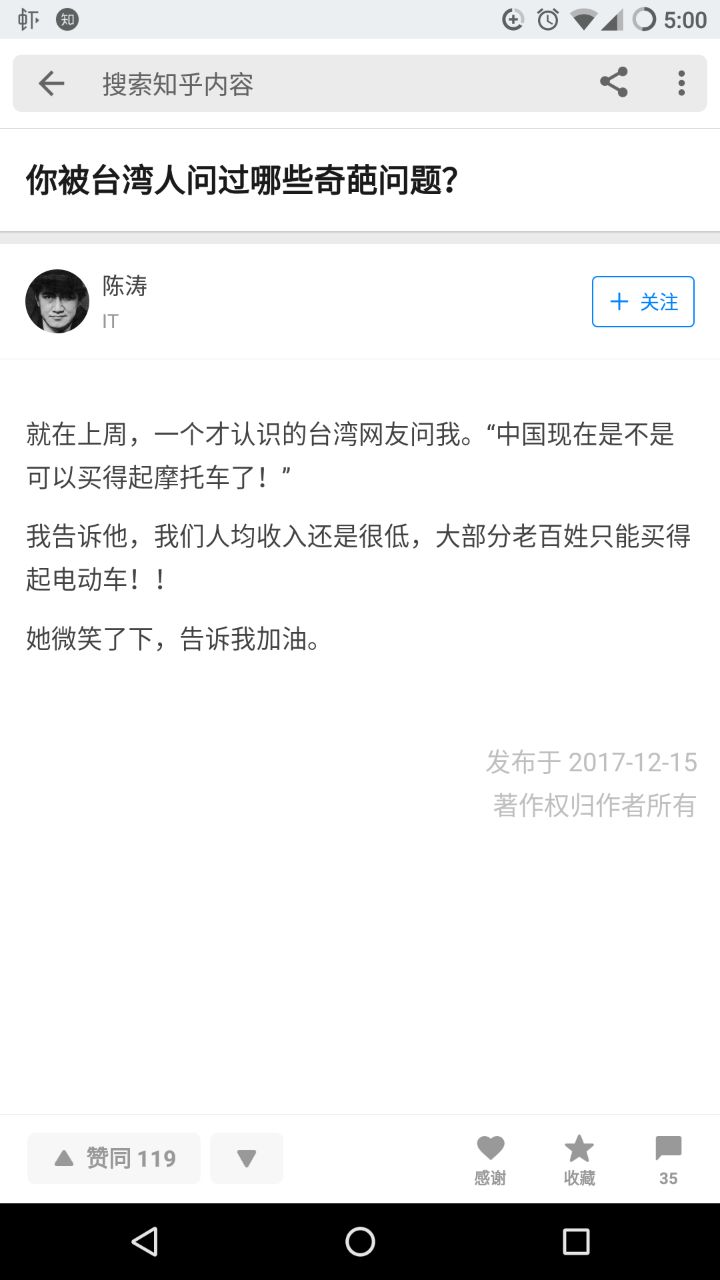Downvote this answer

tap(247, 1158)
